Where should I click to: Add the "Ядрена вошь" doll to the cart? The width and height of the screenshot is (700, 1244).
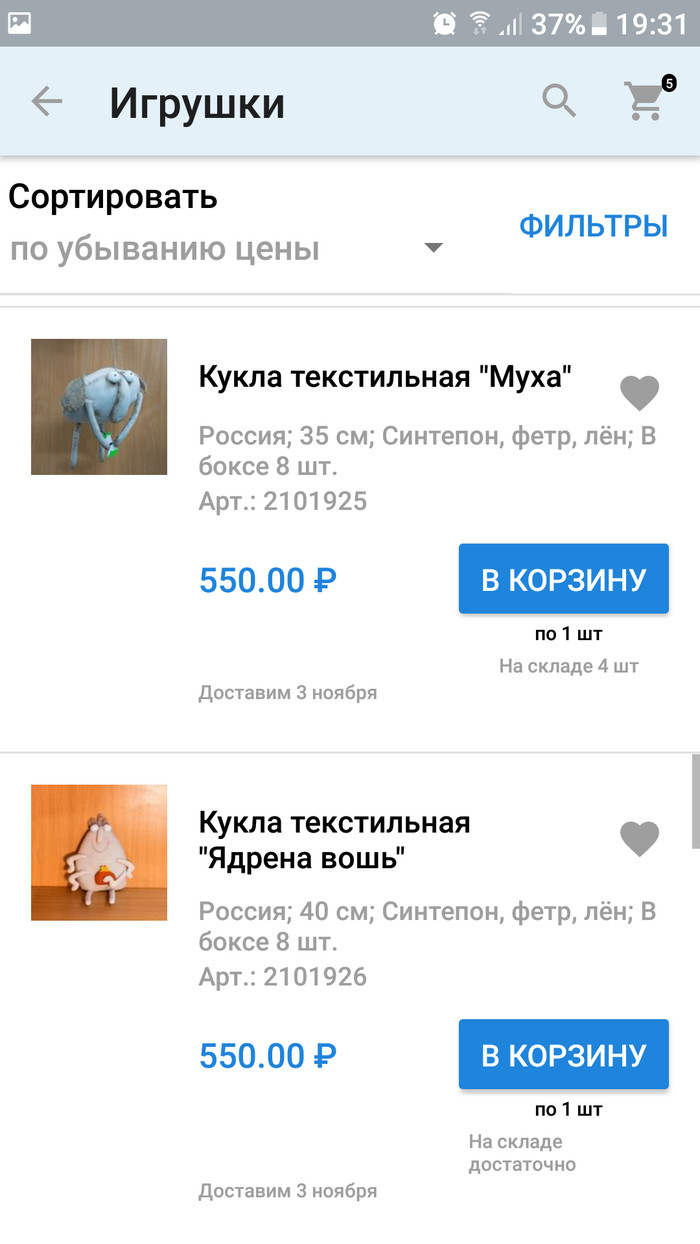(563, 1054)
